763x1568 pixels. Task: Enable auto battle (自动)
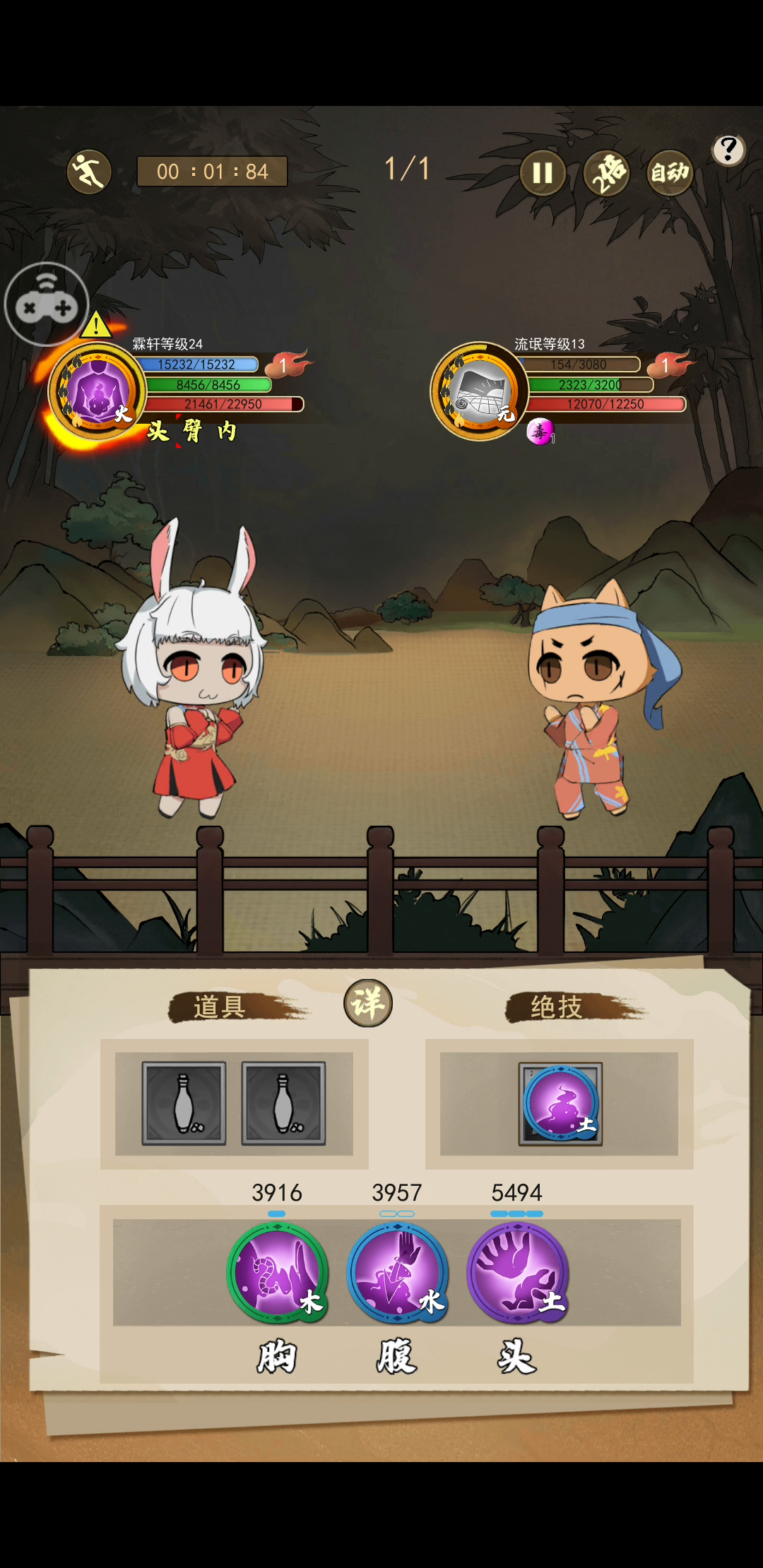point(670,172)
